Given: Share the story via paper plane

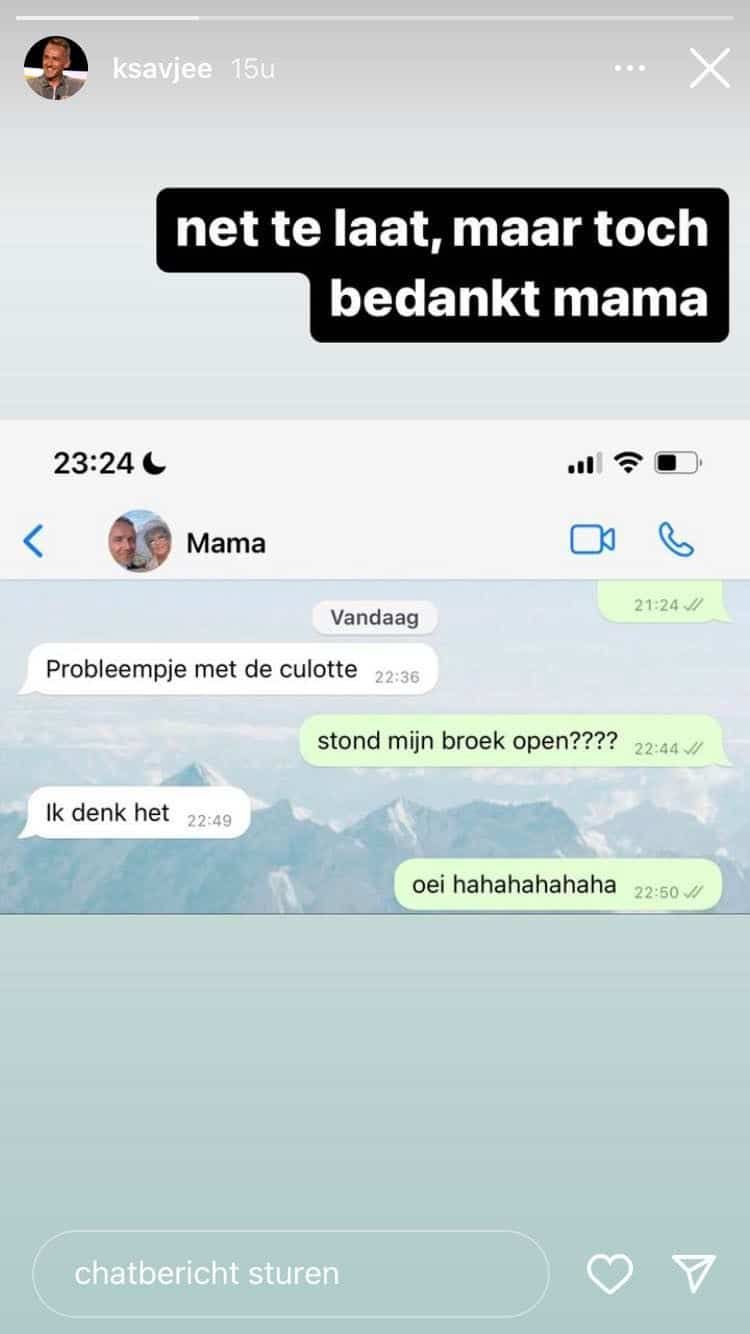Looking at the screenshot, I should pyautogui.click(x=693, y=1273).
